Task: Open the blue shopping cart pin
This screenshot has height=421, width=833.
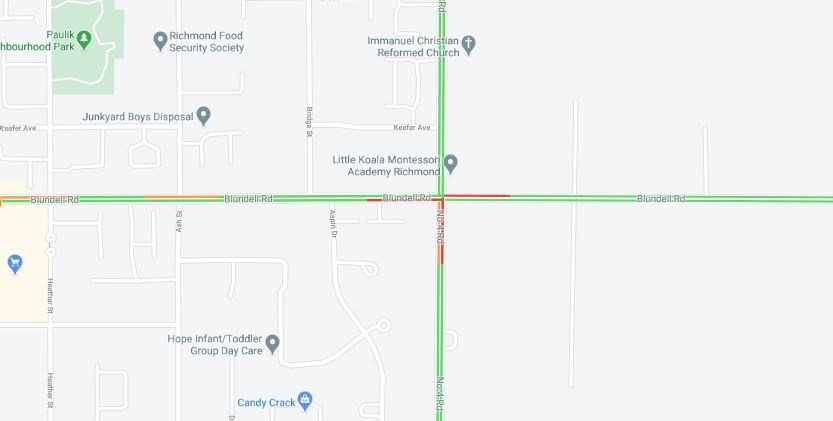Action: (x=14, y=264)
